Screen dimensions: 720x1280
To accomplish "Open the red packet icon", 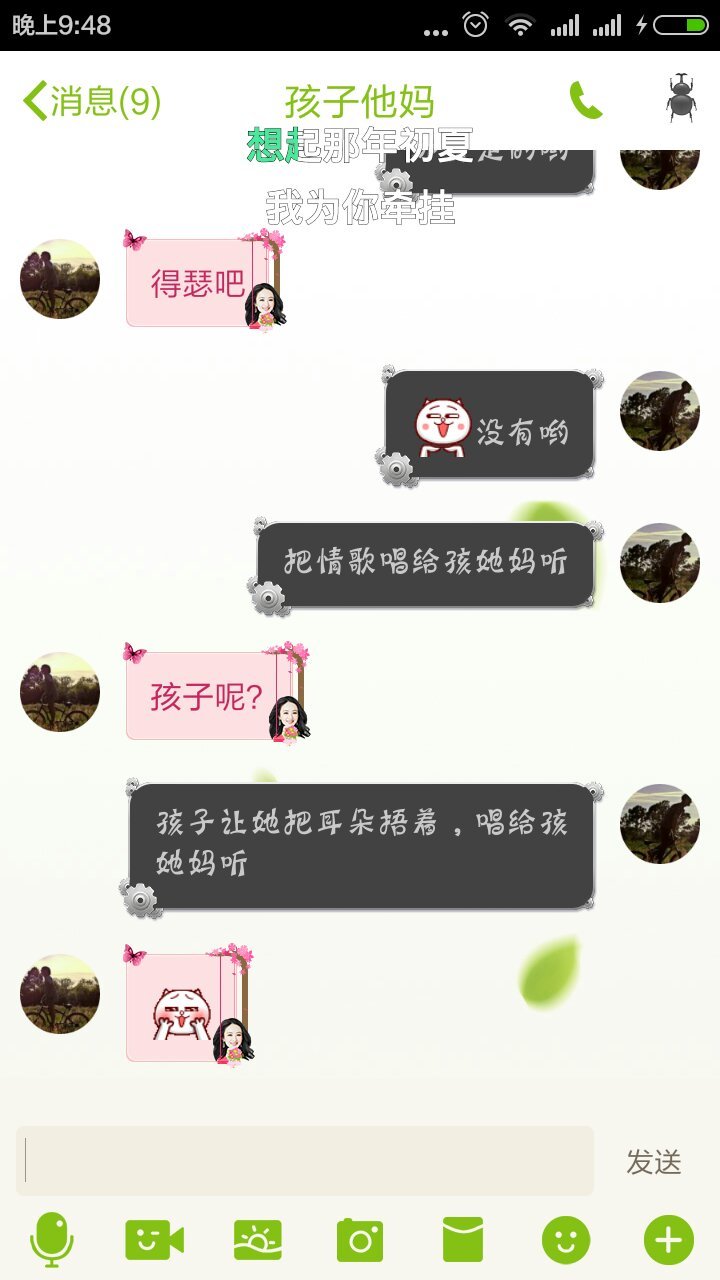I will [x=463, y=1240].
